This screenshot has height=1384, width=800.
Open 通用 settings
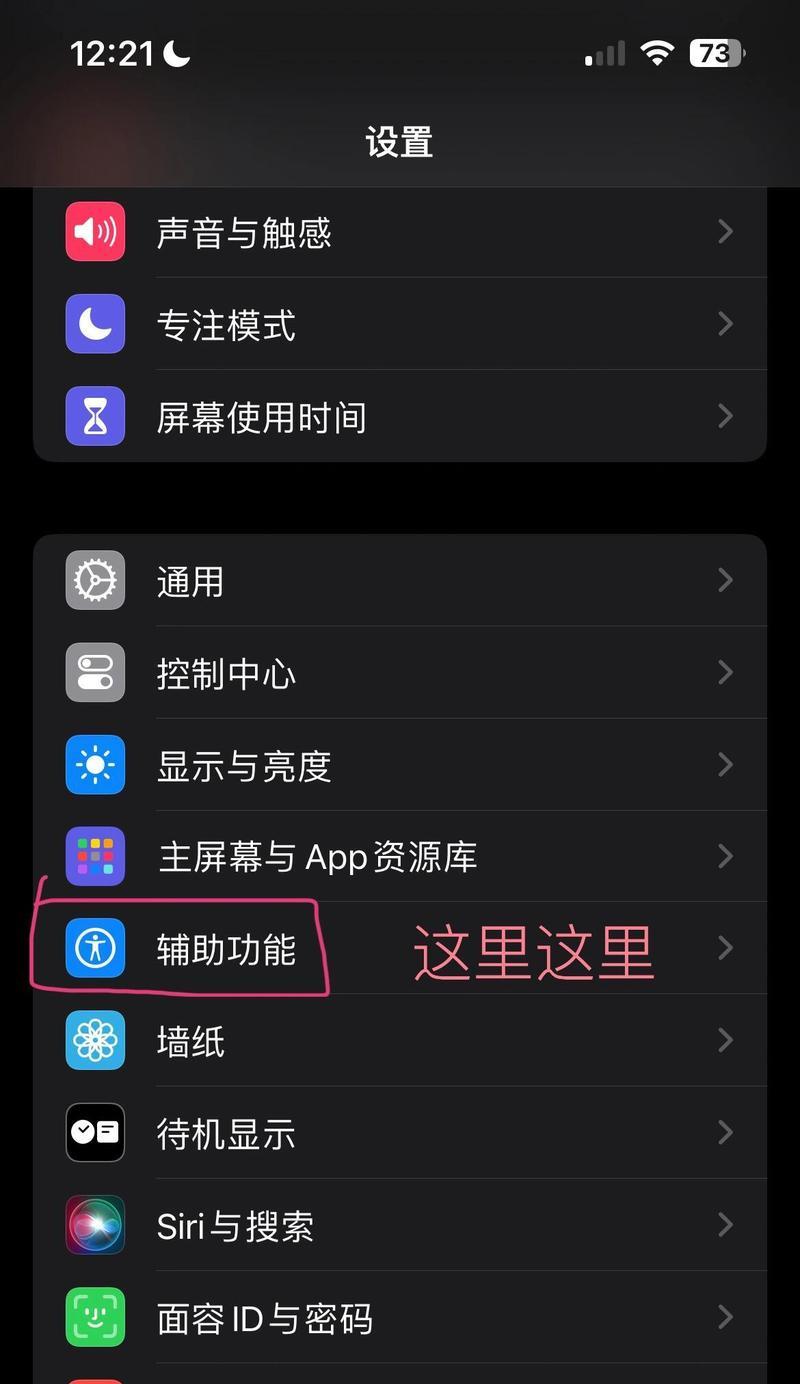[400, 580]
